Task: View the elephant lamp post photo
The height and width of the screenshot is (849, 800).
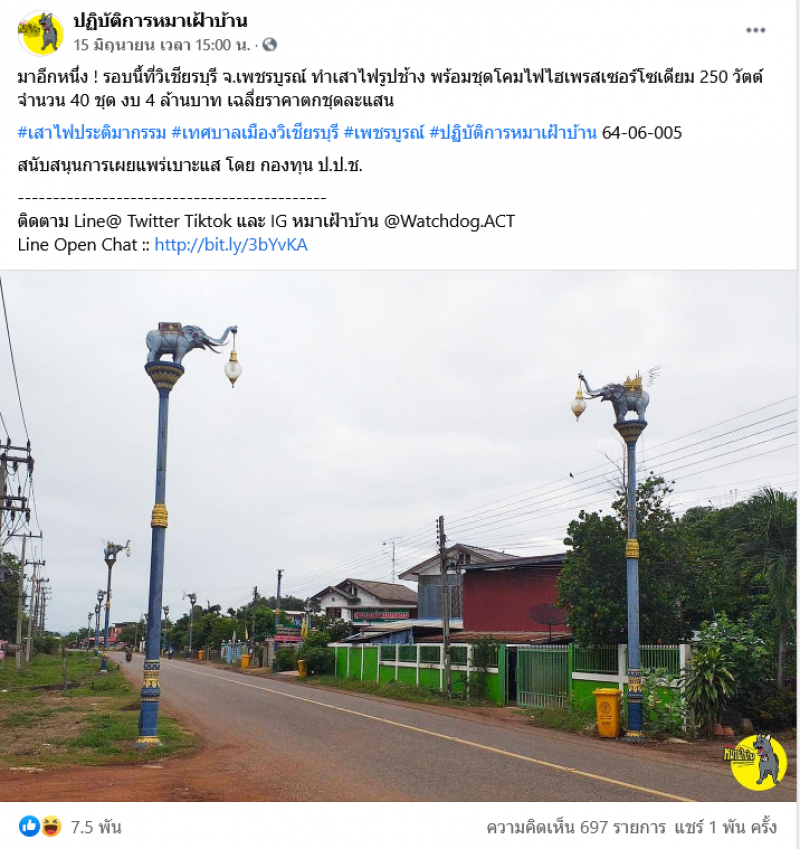Action: coord(400,535)
